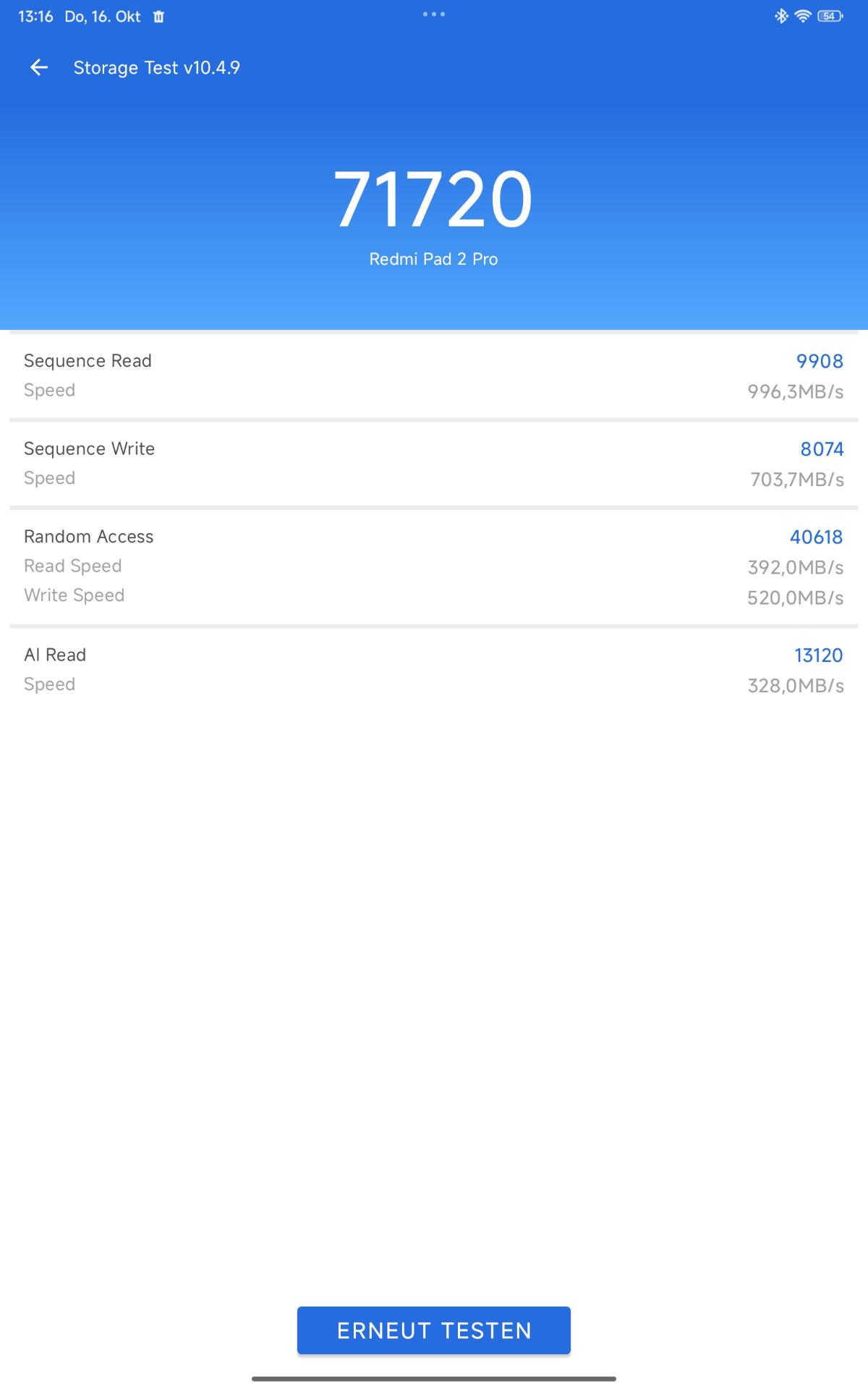Go back from Storage Test screen

tap(39, 68)
